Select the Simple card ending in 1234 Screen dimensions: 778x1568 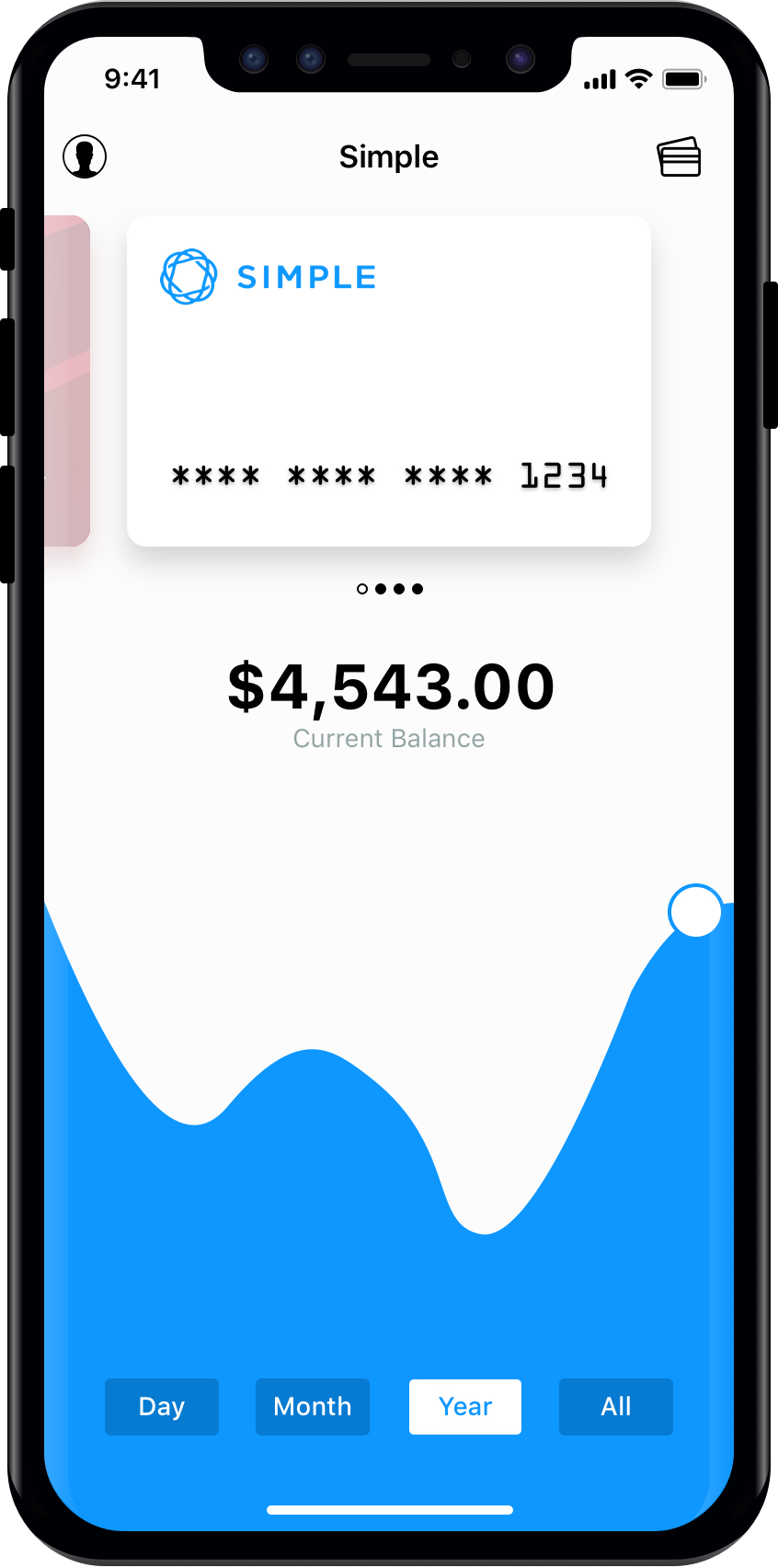(388, 380)
